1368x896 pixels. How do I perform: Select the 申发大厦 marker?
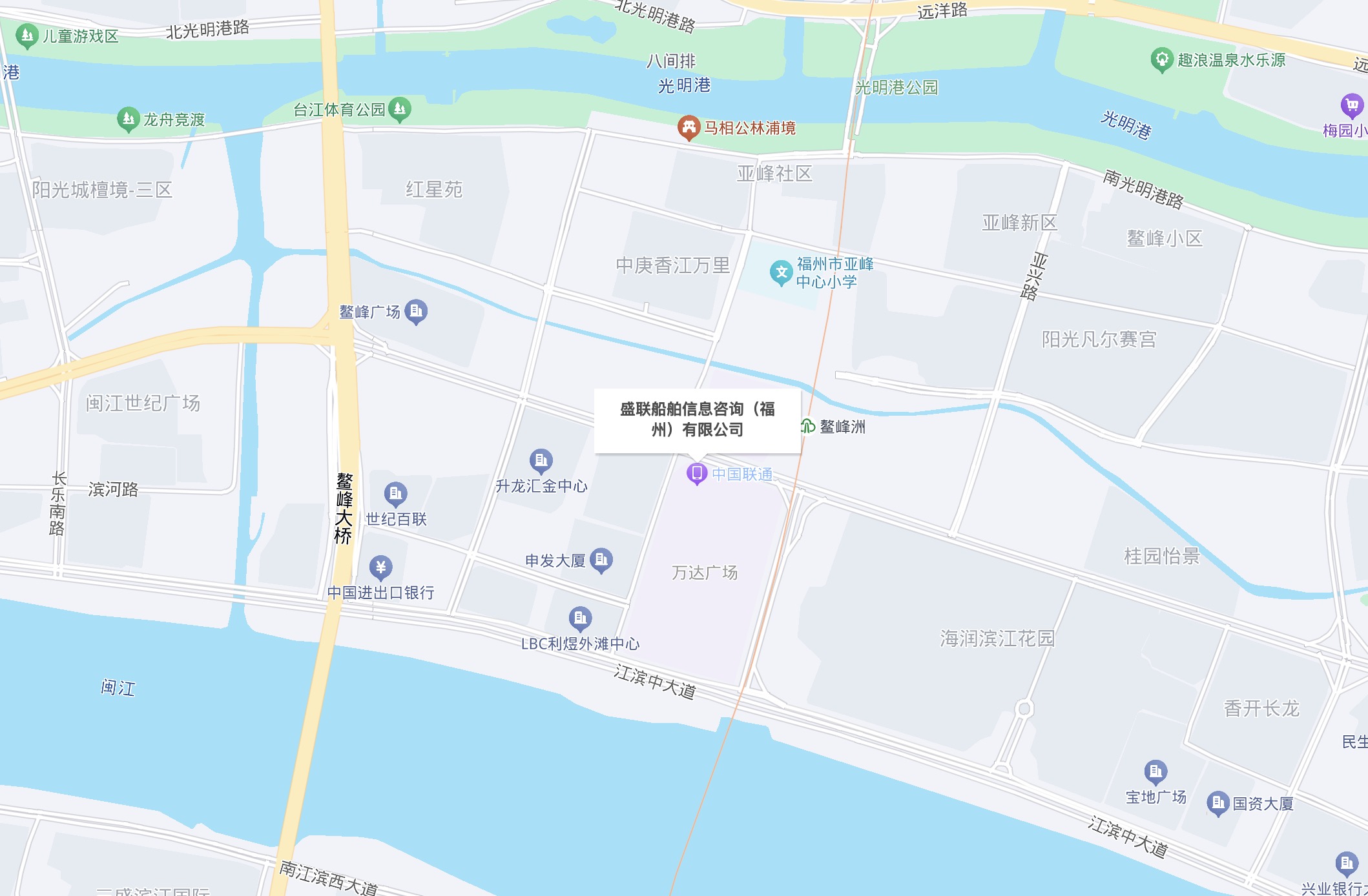tap(601, 560)
